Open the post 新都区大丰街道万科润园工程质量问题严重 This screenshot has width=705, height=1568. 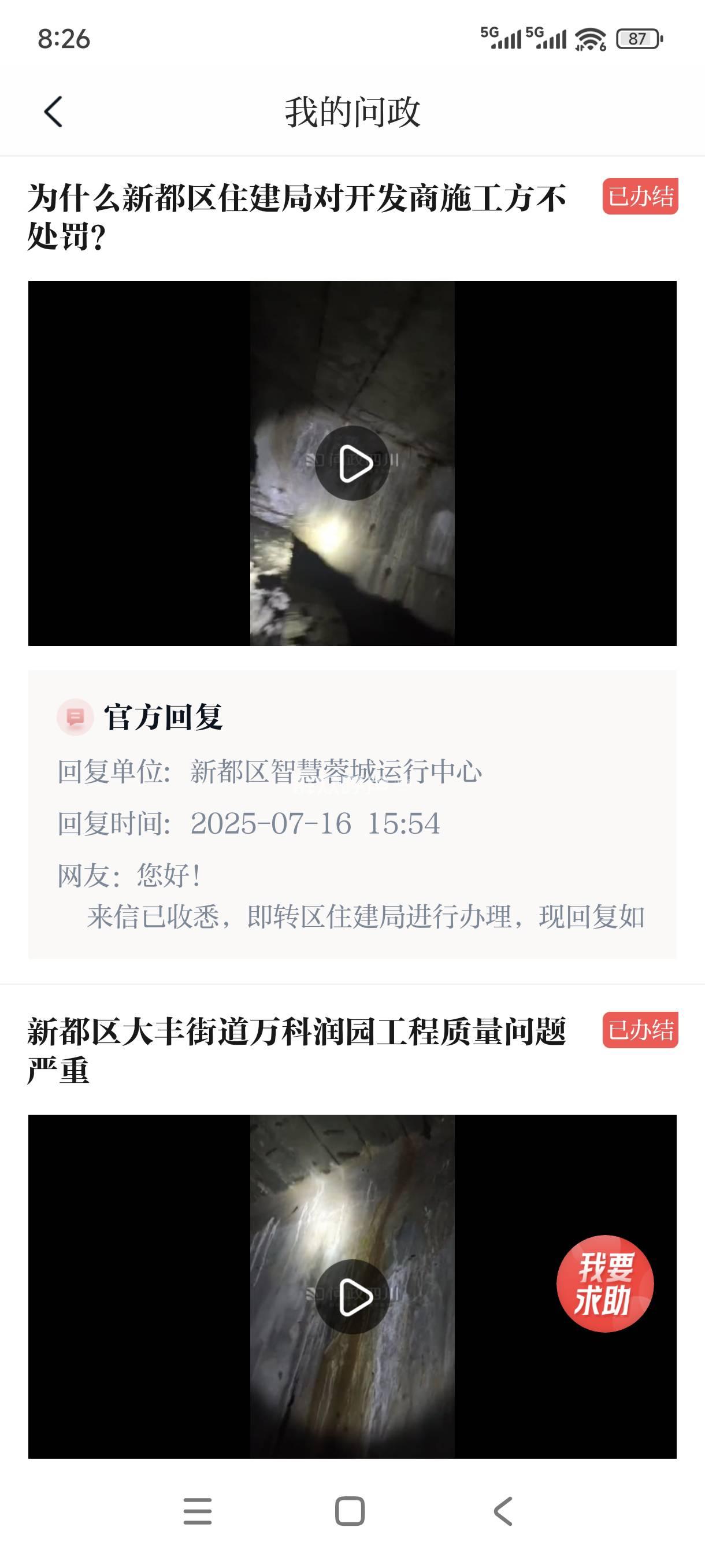296,1049
